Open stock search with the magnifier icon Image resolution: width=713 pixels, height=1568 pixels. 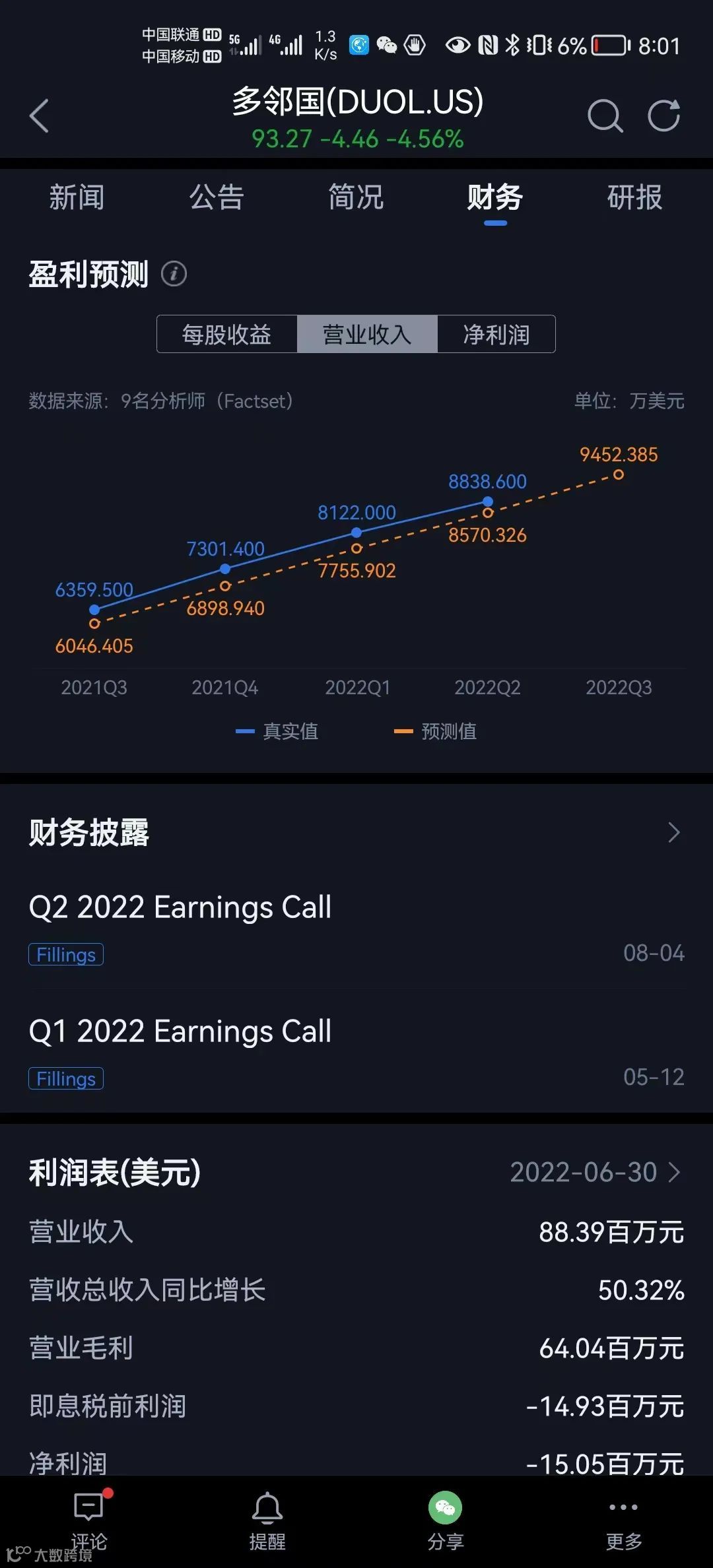(x=604, y=116)
